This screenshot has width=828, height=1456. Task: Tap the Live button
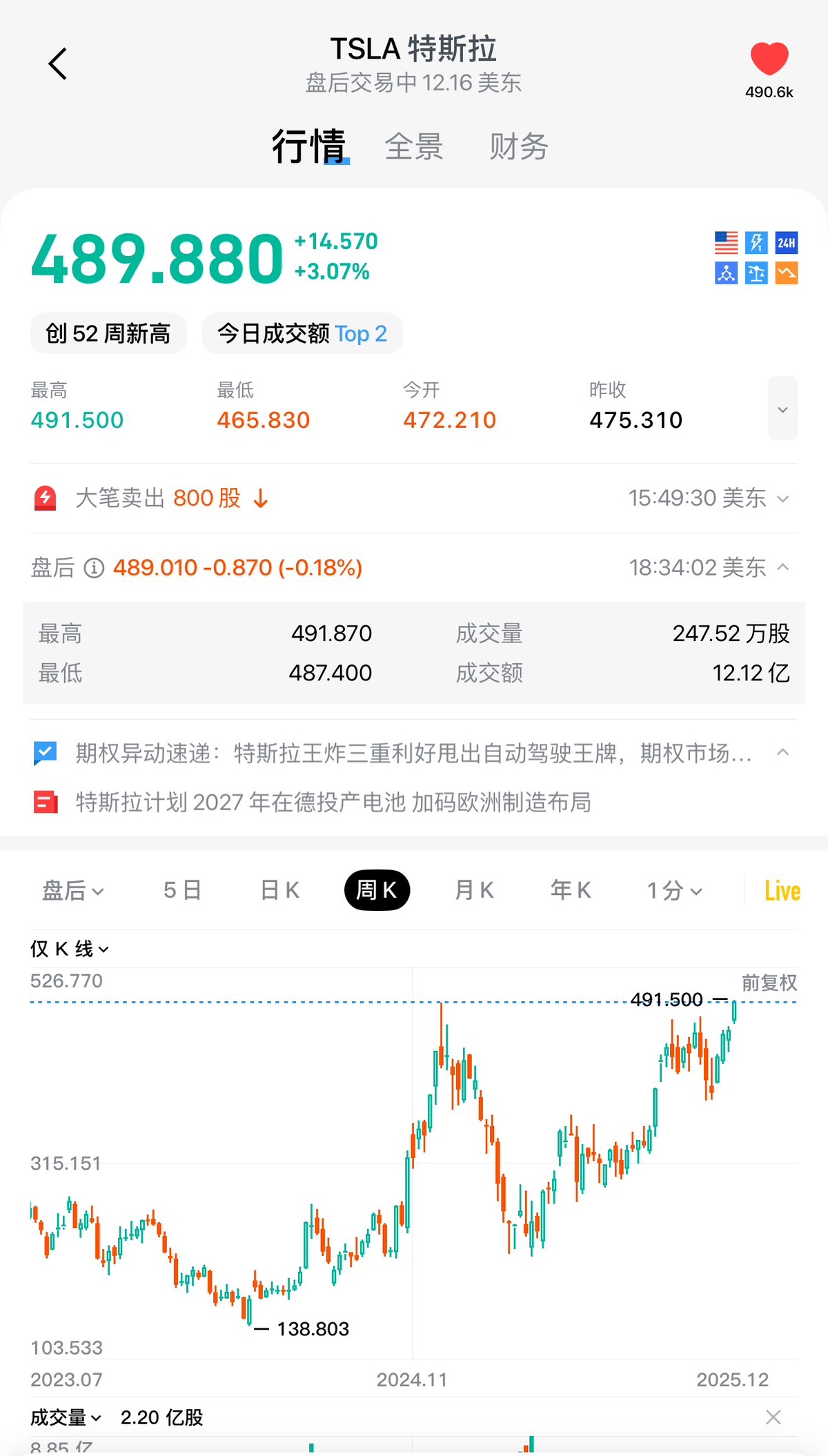(x=782, y=891)
